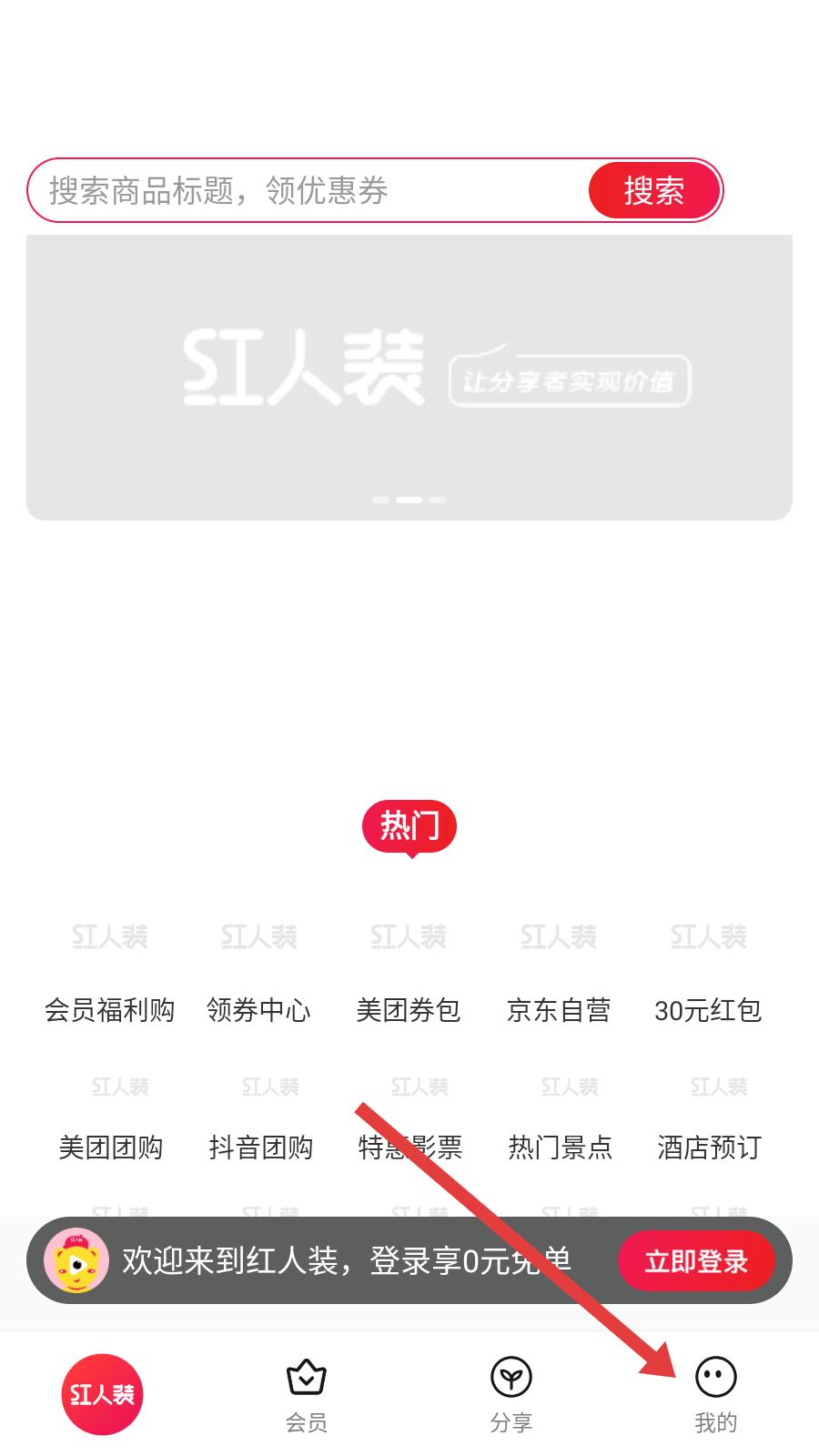Open the 领券中心 coupon center
Image resolution: width=819 pixels, height=1456 pixels.
259,974
